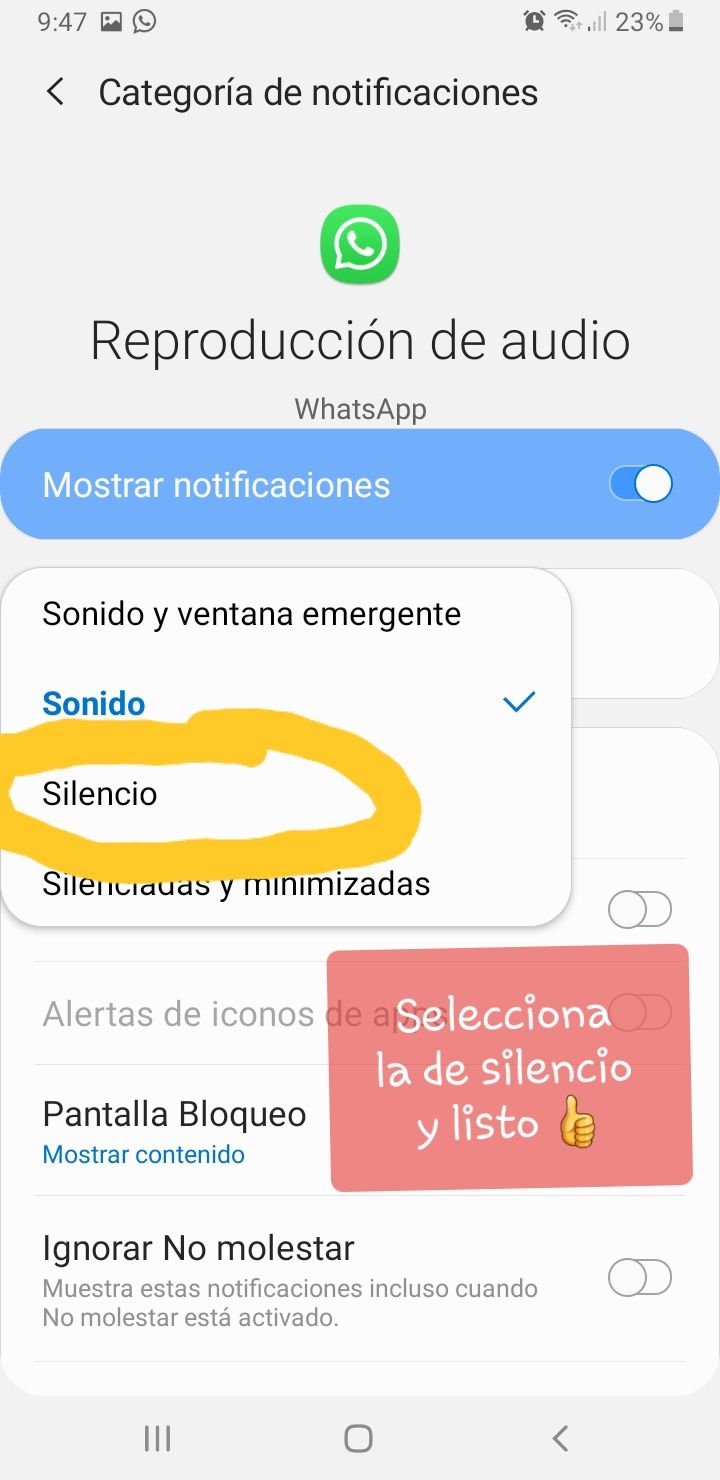Select Sonido y ventana emergente option
The height and width of the screenshot is (1480, 720).
(251, 614)
